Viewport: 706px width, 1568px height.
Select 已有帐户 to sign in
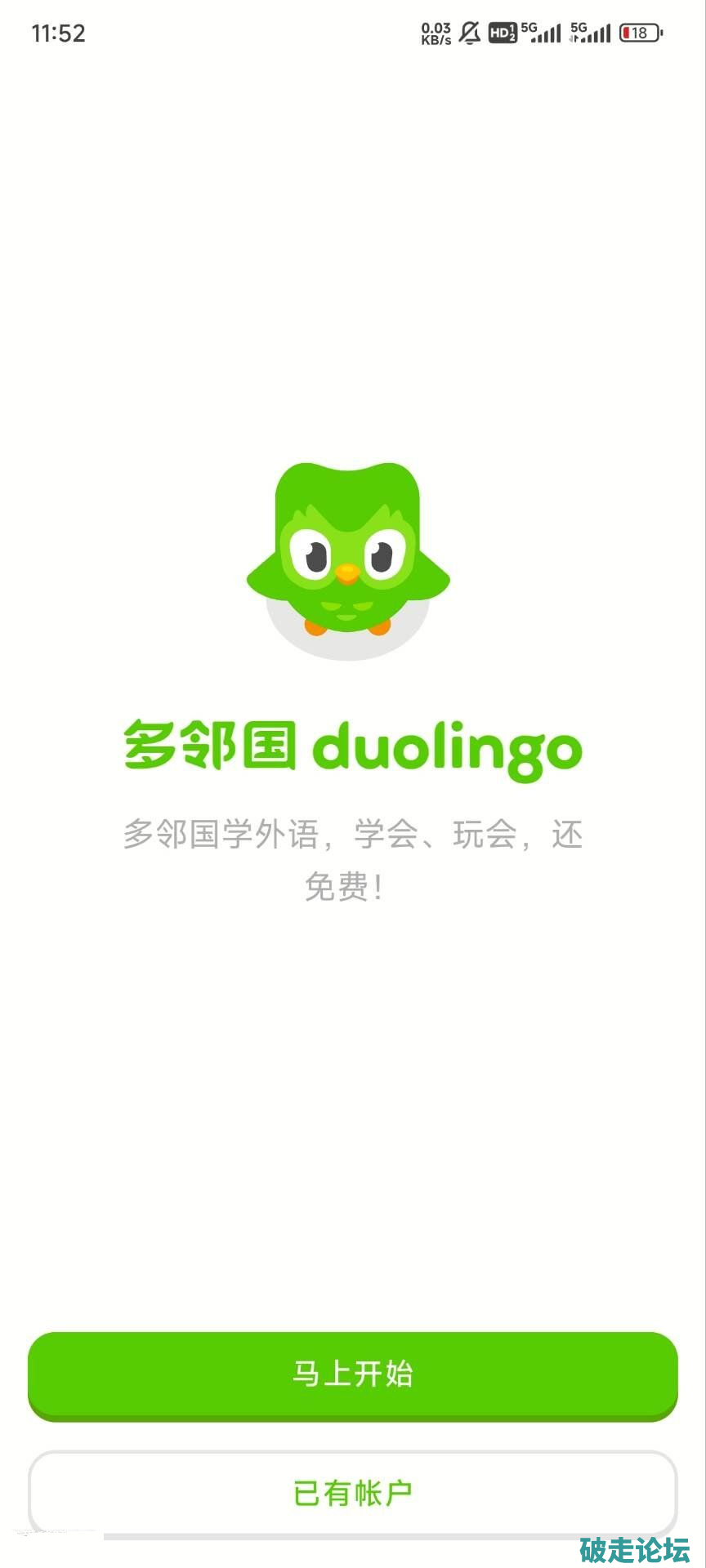click(x=353, y=1493)
